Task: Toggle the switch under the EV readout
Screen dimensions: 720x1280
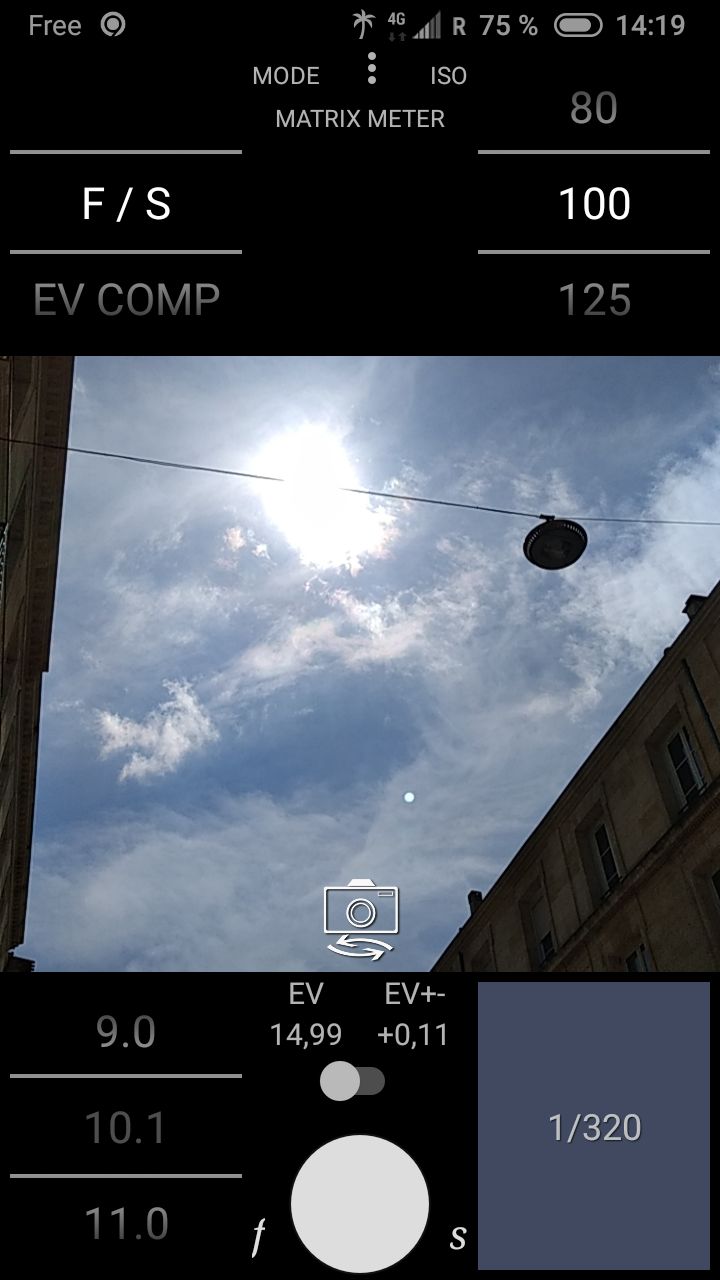Action: coord(352,1081)
